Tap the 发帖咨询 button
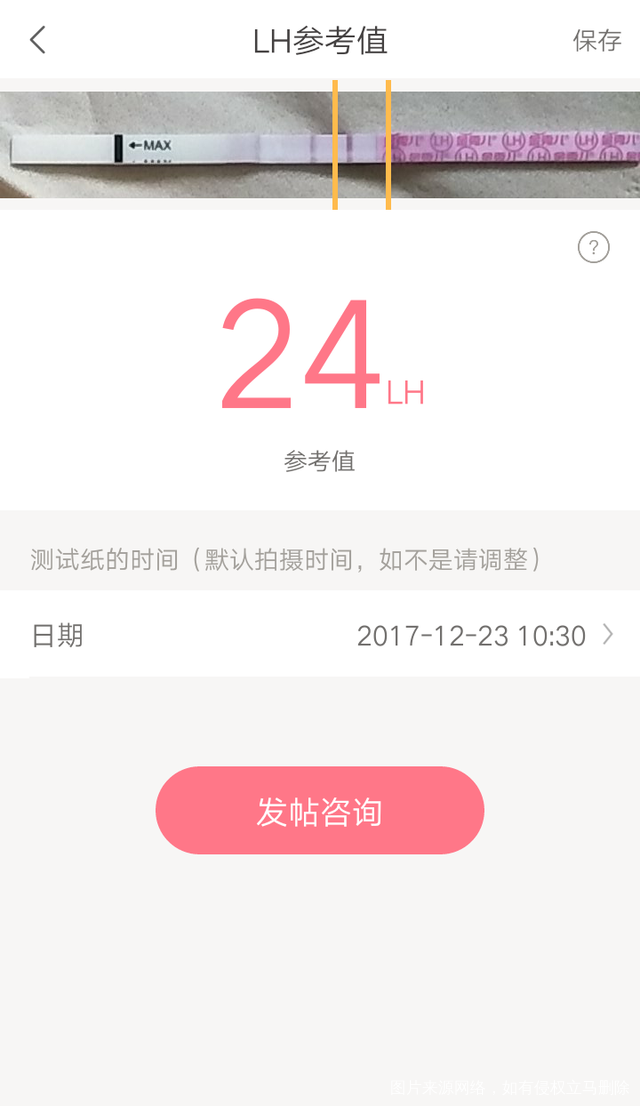Screen dimensions: 640x1106 [320, 811]
